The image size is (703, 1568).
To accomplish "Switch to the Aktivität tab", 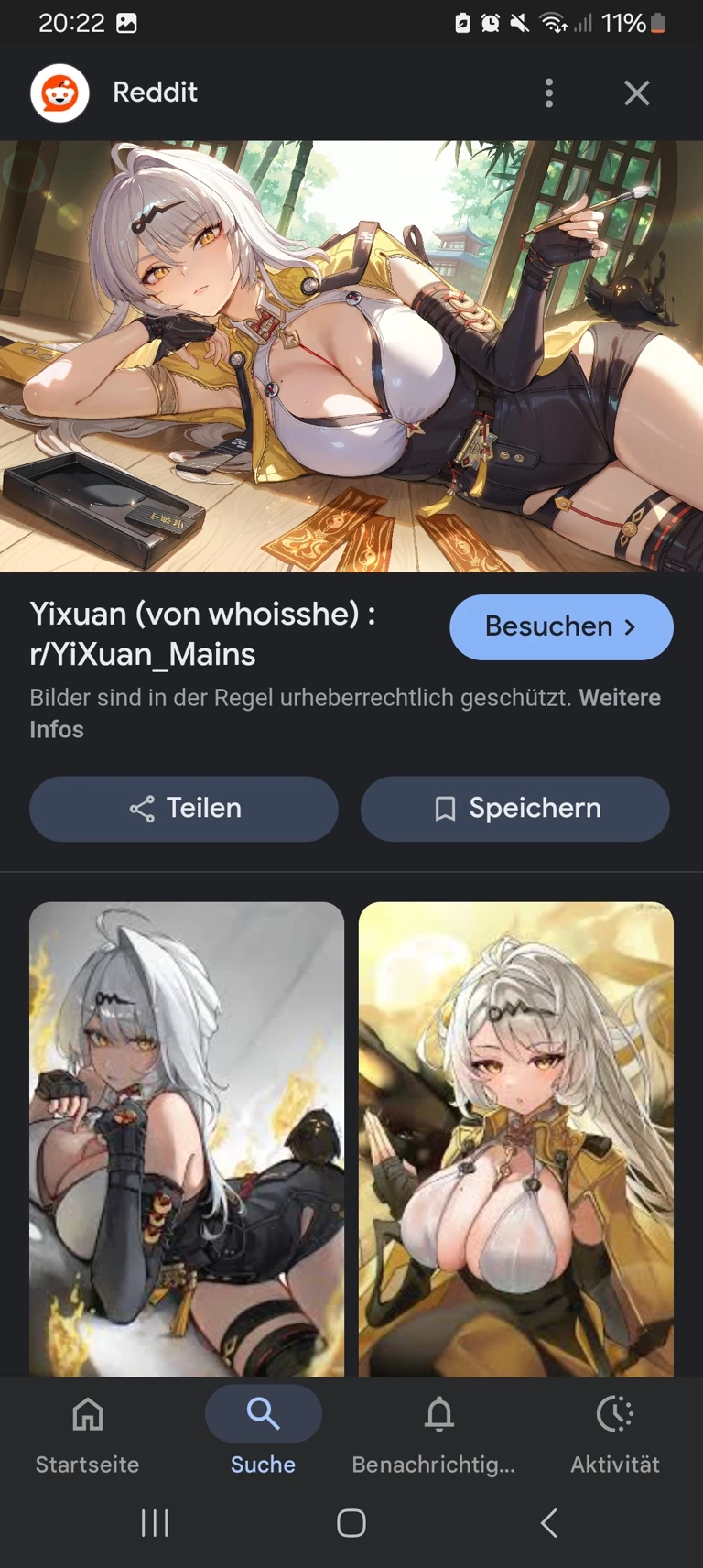I will click(614, 1430).
